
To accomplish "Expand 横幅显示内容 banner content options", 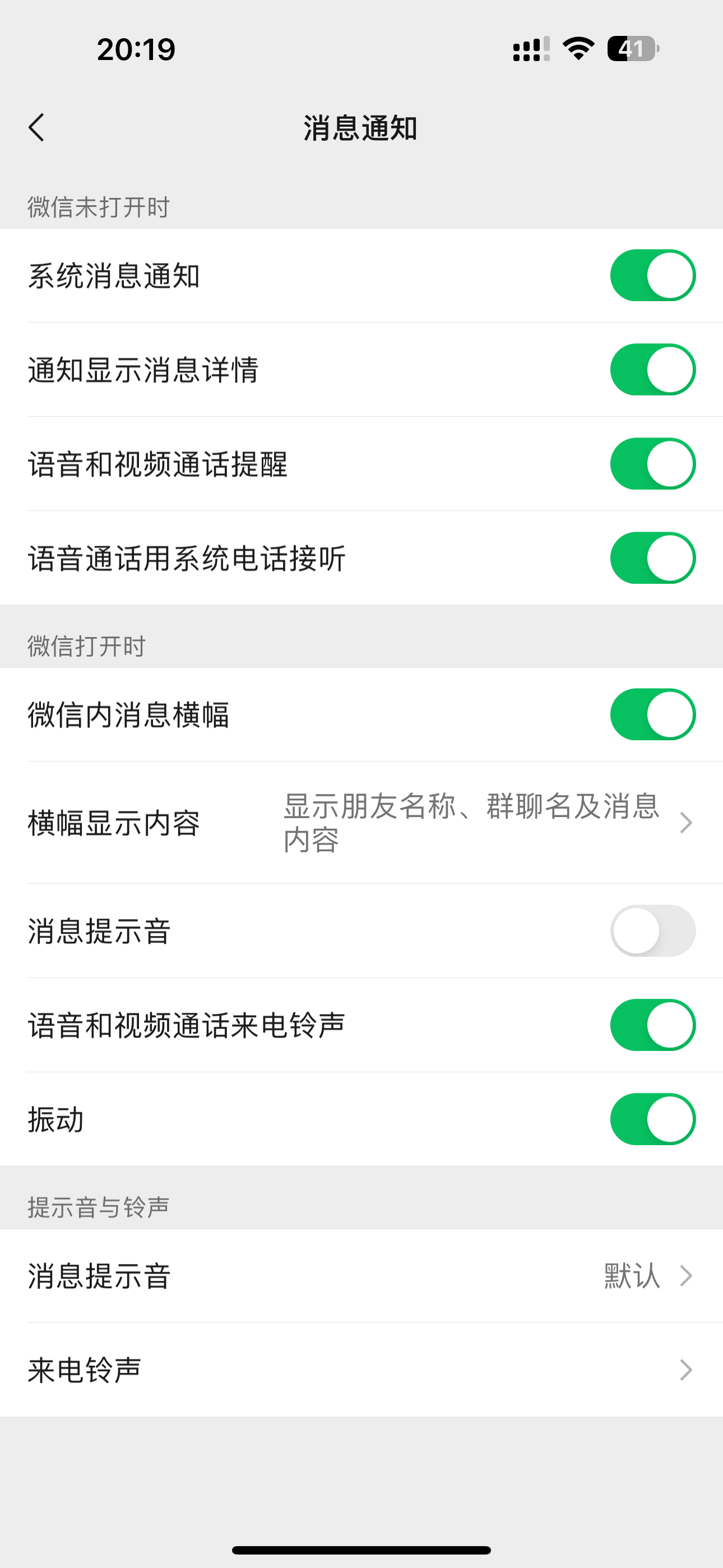I will click(x=361, y=823).
